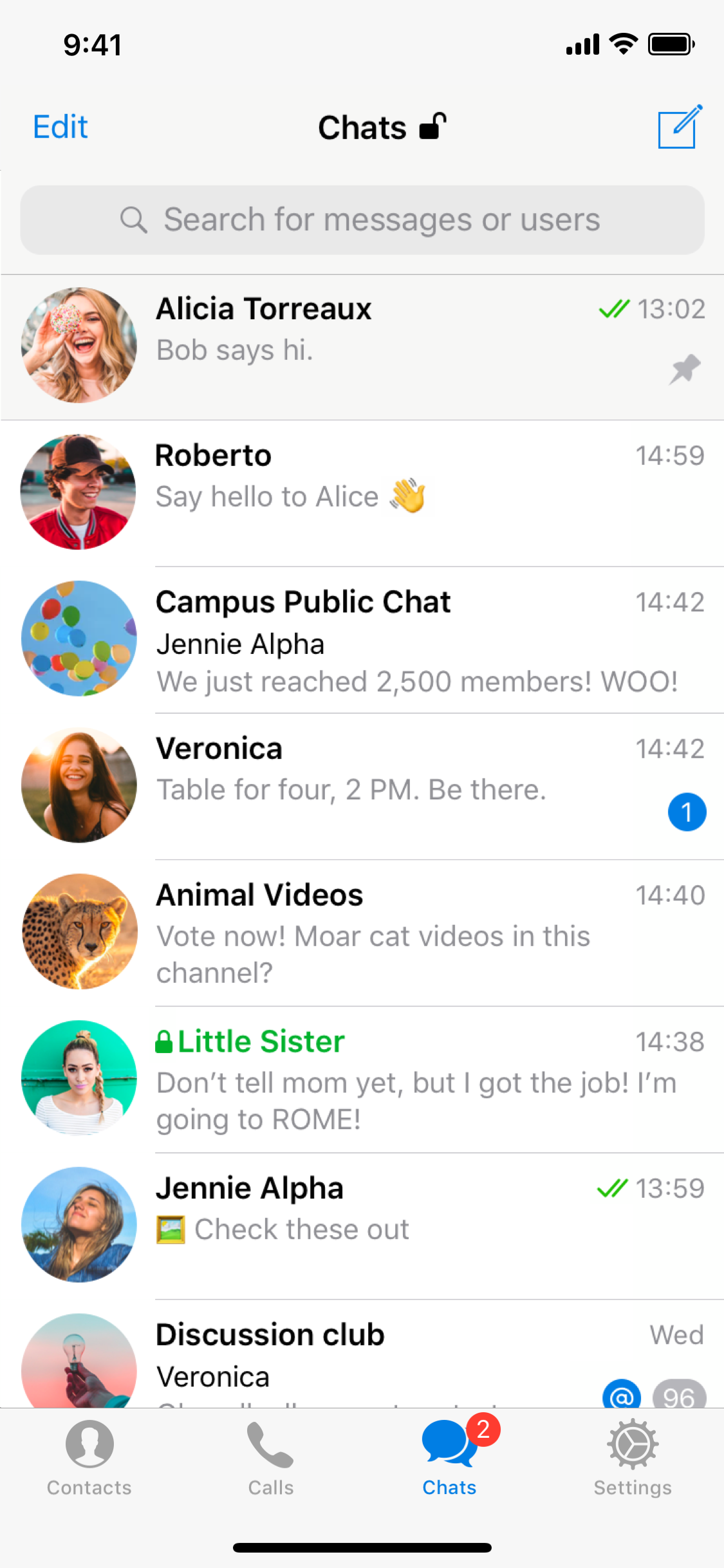Focus the search for messages or users field
724x1568 pixels.
pos(362,220)
